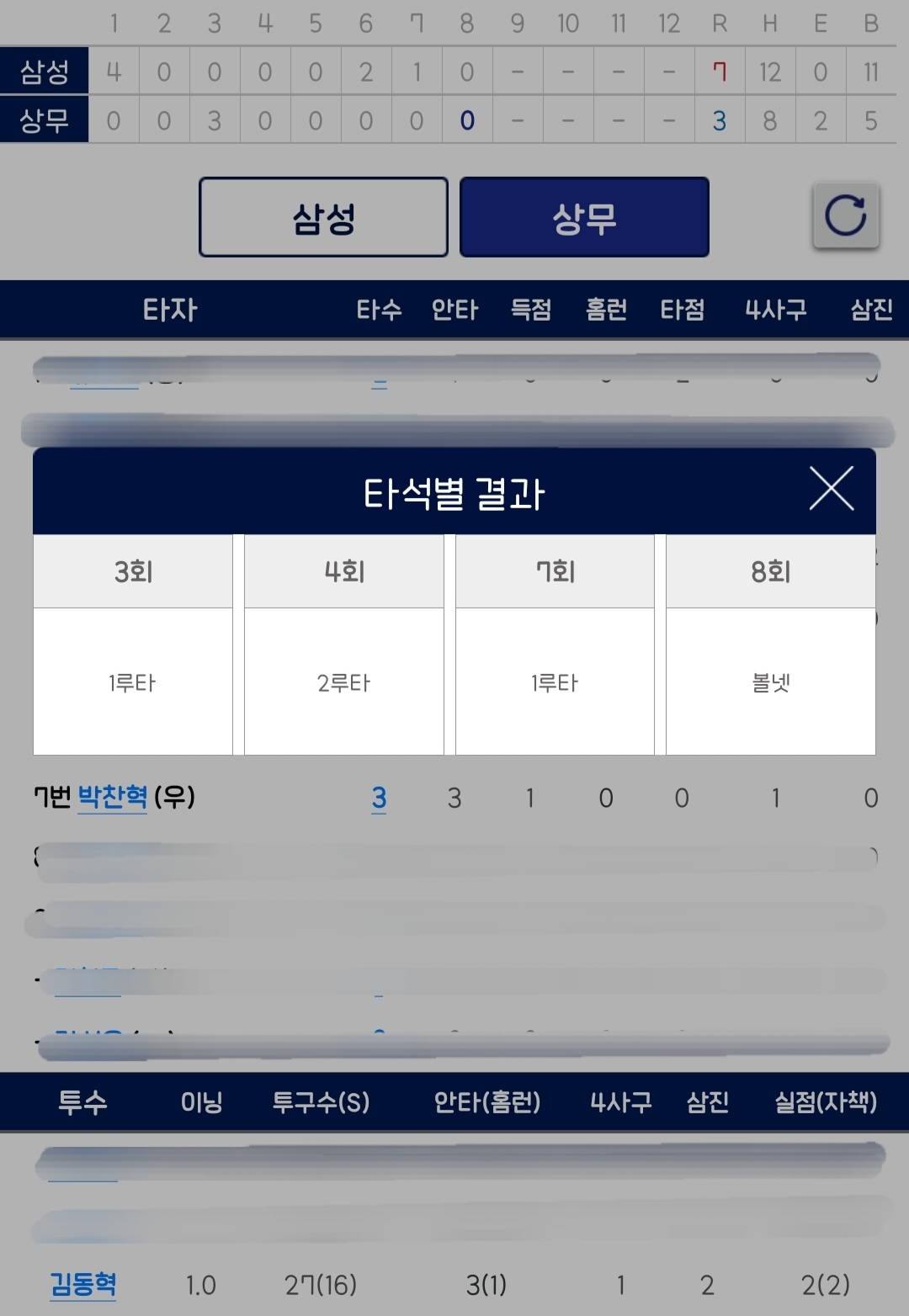Select the 상무 team tab
Viewport: 909px width, 1316px height.
(x=584, y=217)
